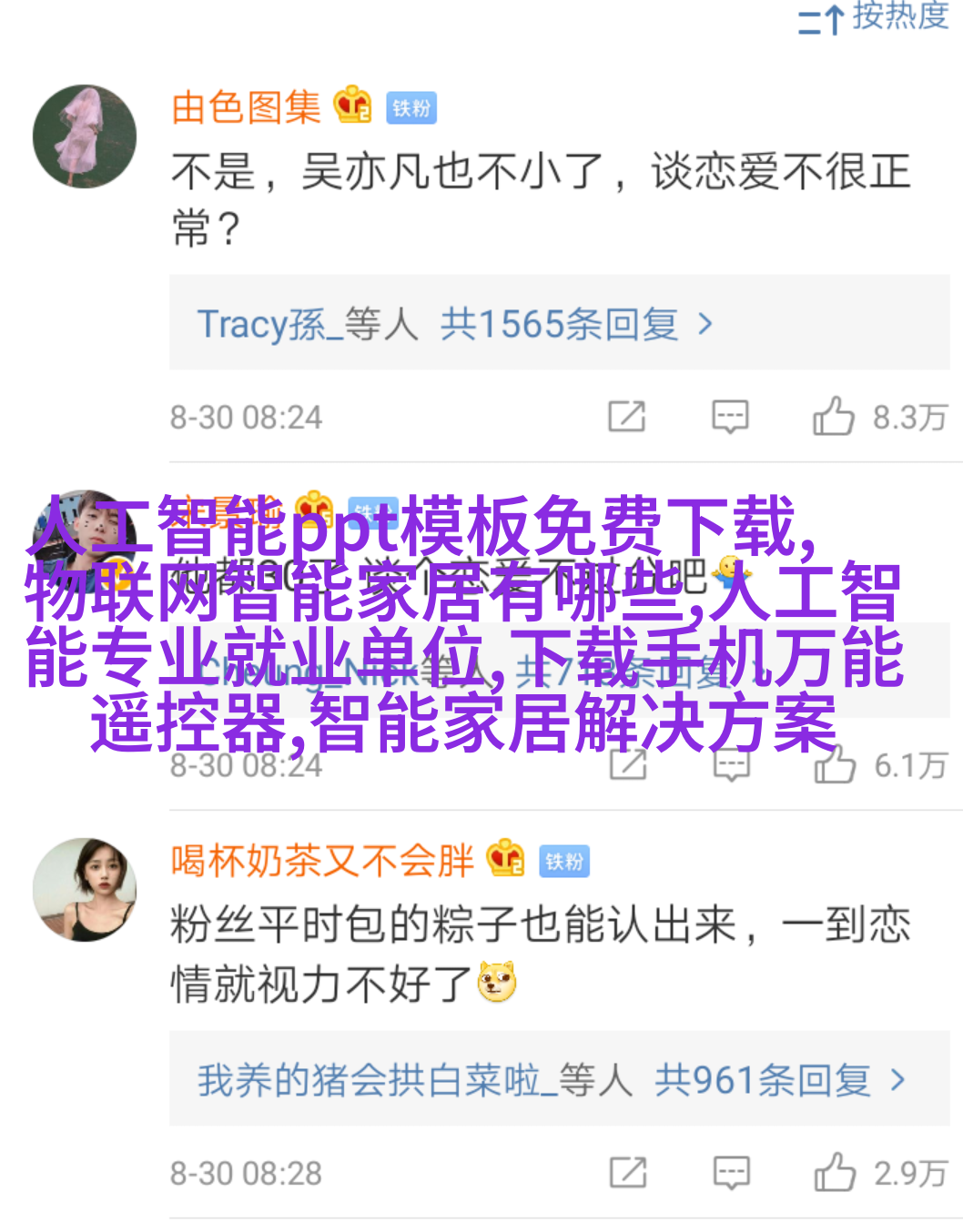Open 由色图集's profile avatar
The height and width of the screenshot is (1232, 963).
coord(85,136)
